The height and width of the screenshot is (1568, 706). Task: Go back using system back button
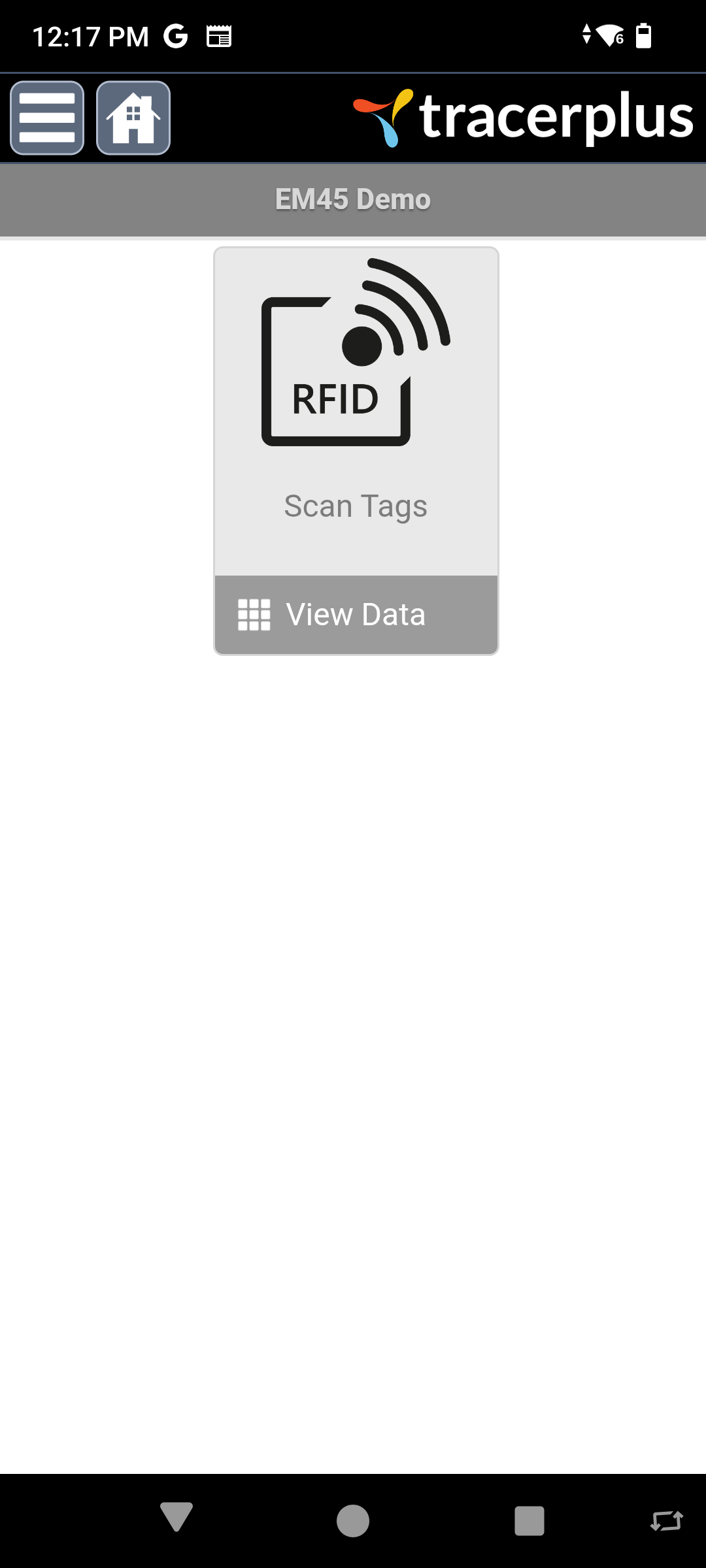(x=176, y=1517)
